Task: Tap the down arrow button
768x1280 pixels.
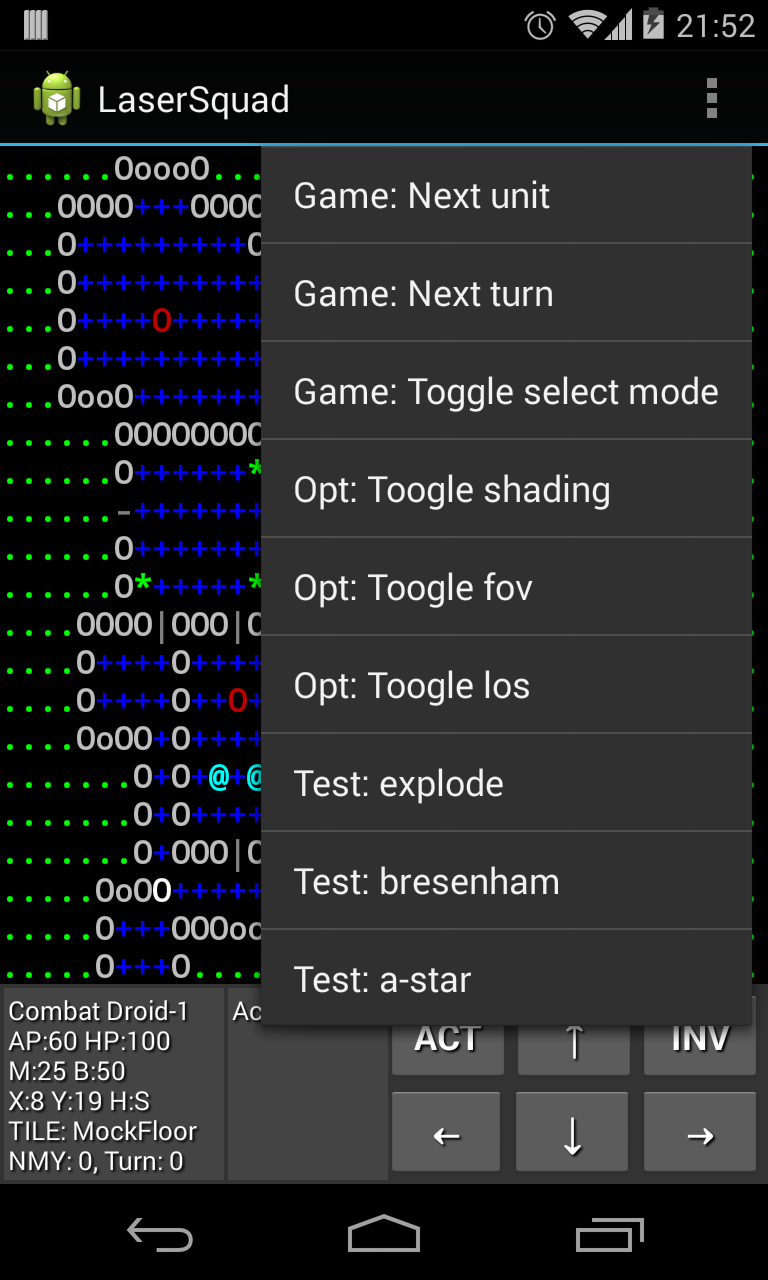Action: (572, 1135)
